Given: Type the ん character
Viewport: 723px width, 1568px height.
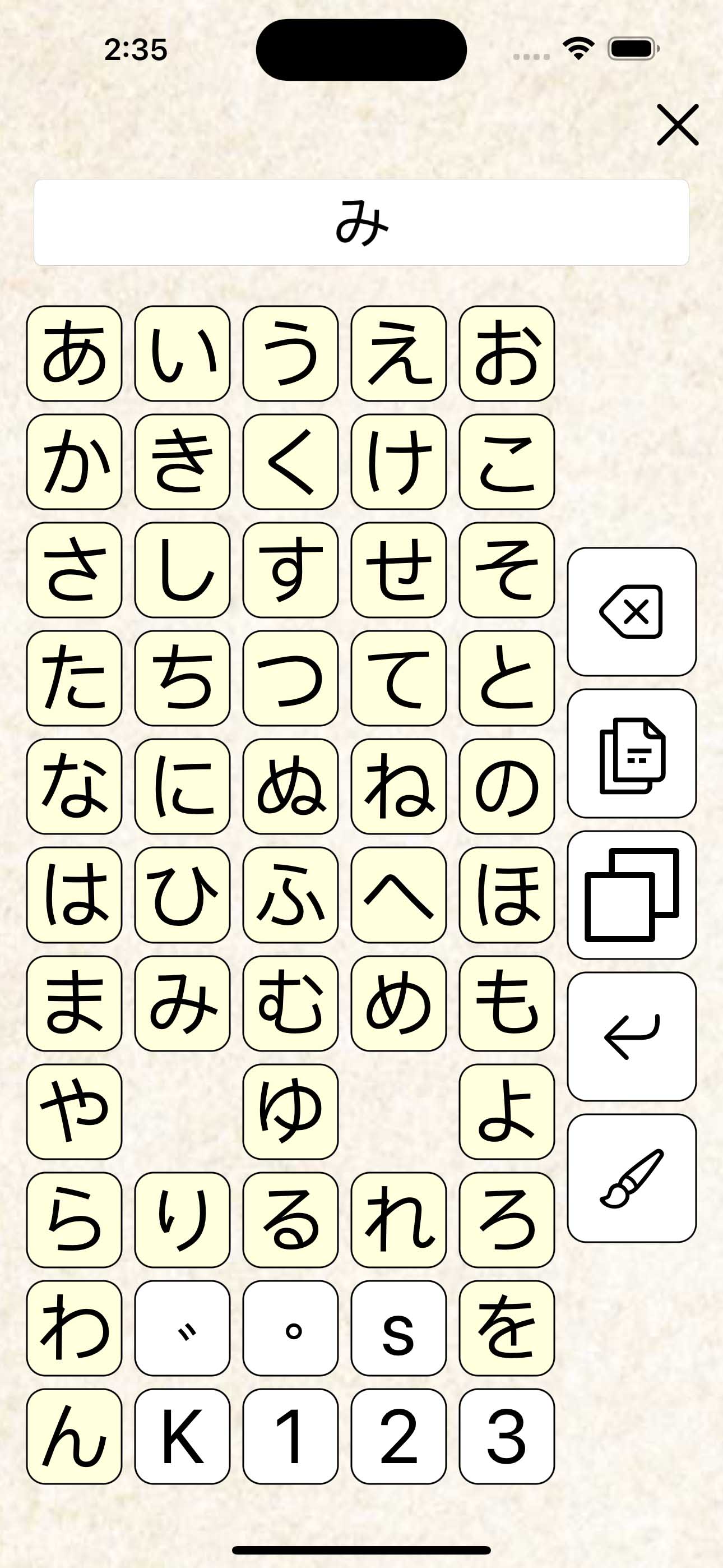Looking at the screenshot, I should point(74,1437).
